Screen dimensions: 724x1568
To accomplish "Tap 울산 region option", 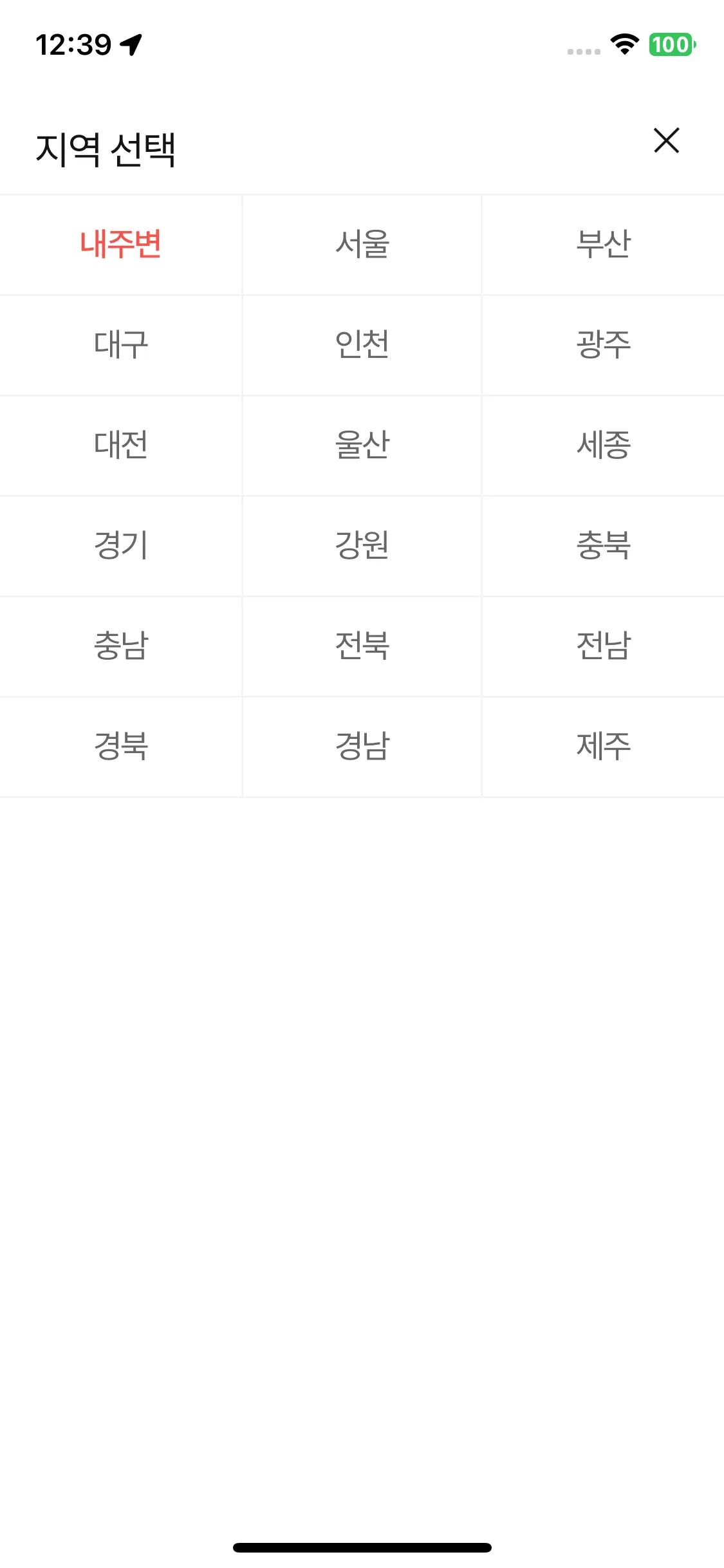I will [362, 445].
